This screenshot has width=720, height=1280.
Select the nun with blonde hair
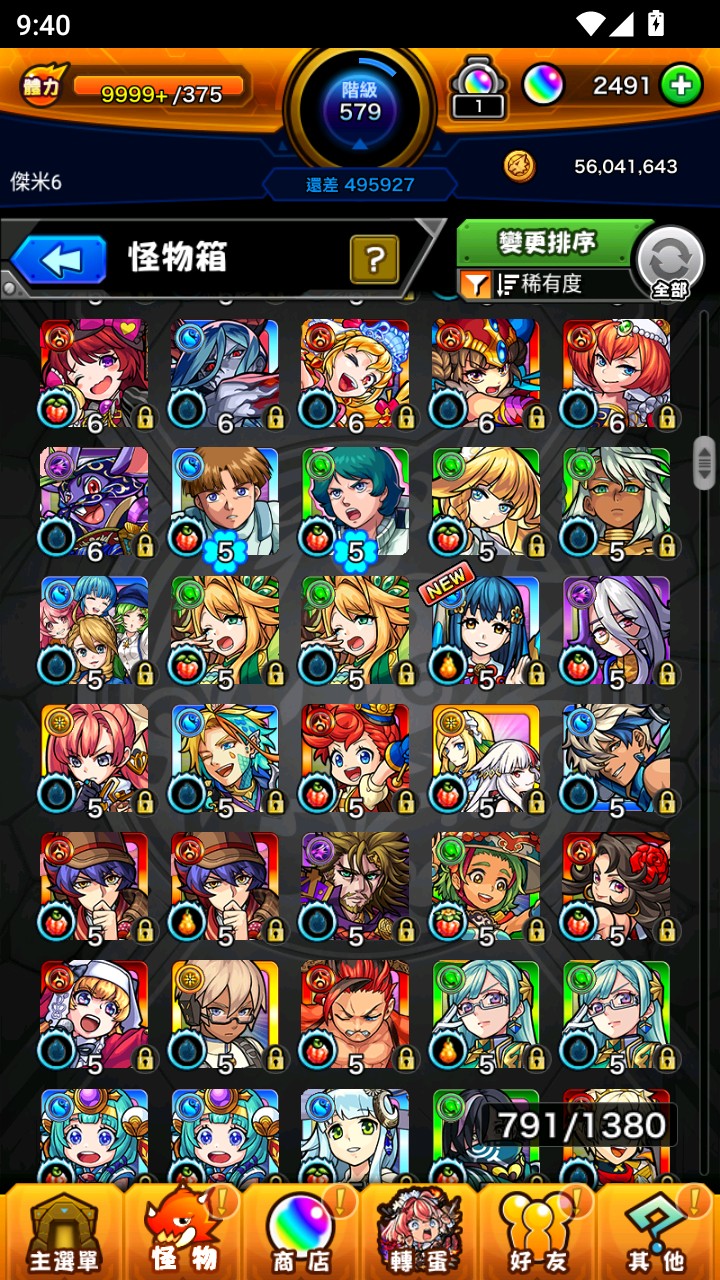point(94,1014)
